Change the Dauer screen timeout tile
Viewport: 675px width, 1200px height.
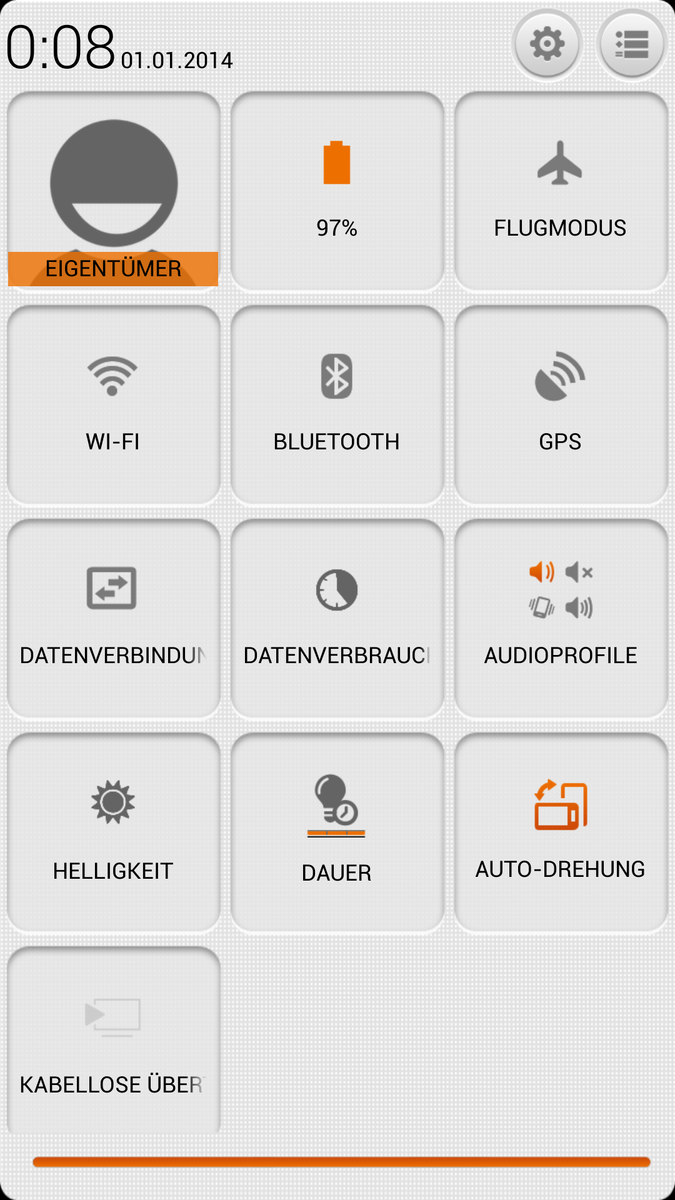[337, 833]
